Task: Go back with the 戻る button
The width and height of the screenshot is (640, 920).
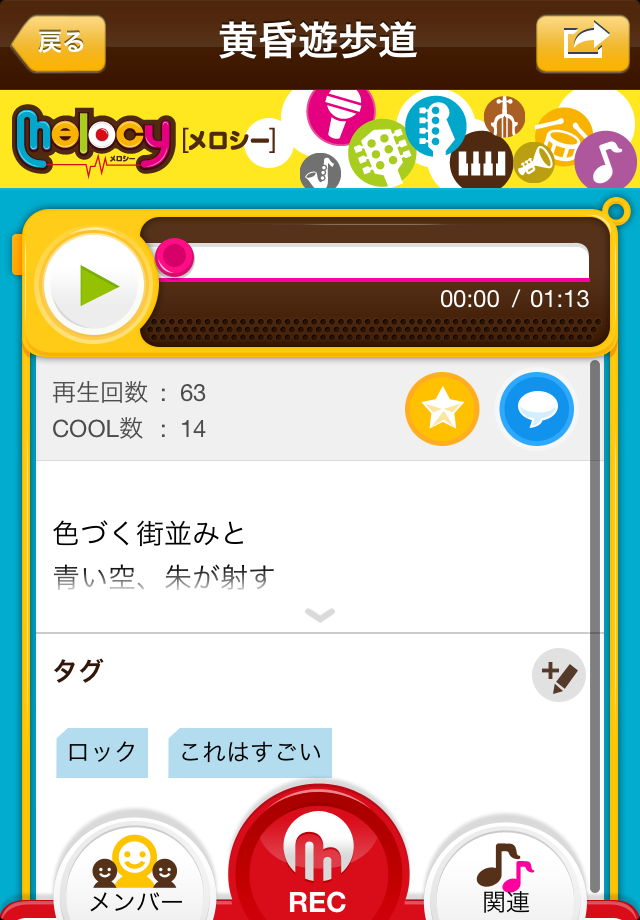Action: [58, 43]
